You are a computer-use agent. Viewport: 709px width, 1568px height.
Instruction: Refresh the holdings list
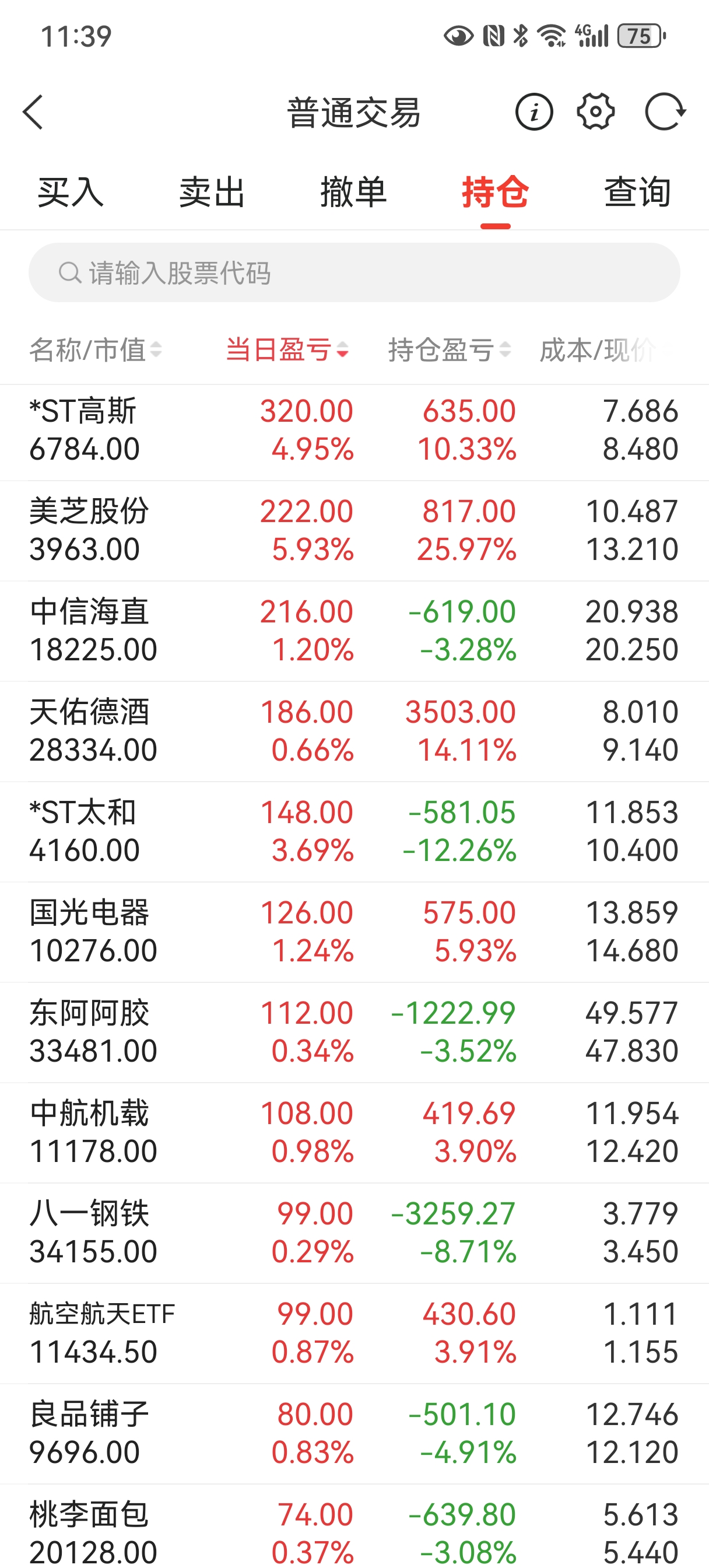click(x=665, y=112)
